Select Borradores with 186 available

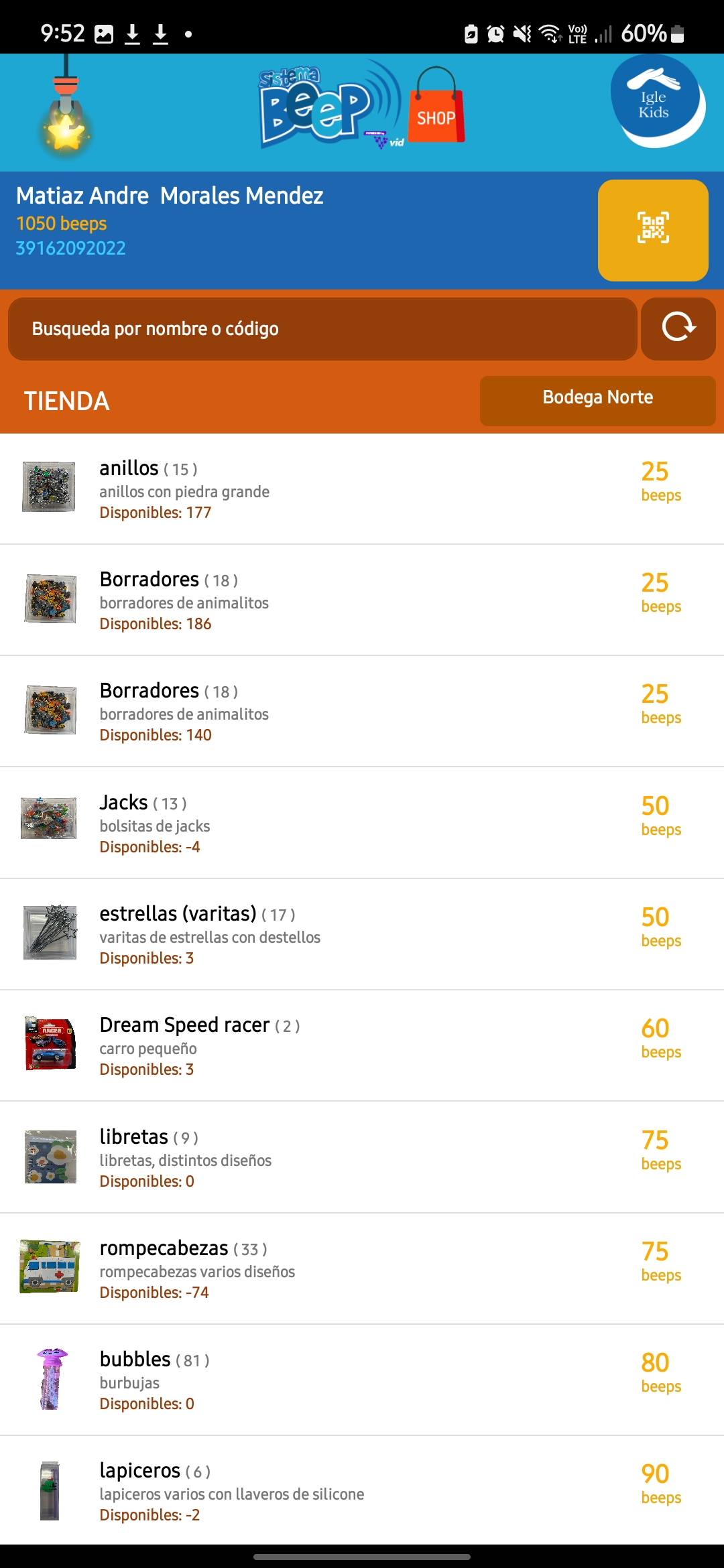click(362, 600)
